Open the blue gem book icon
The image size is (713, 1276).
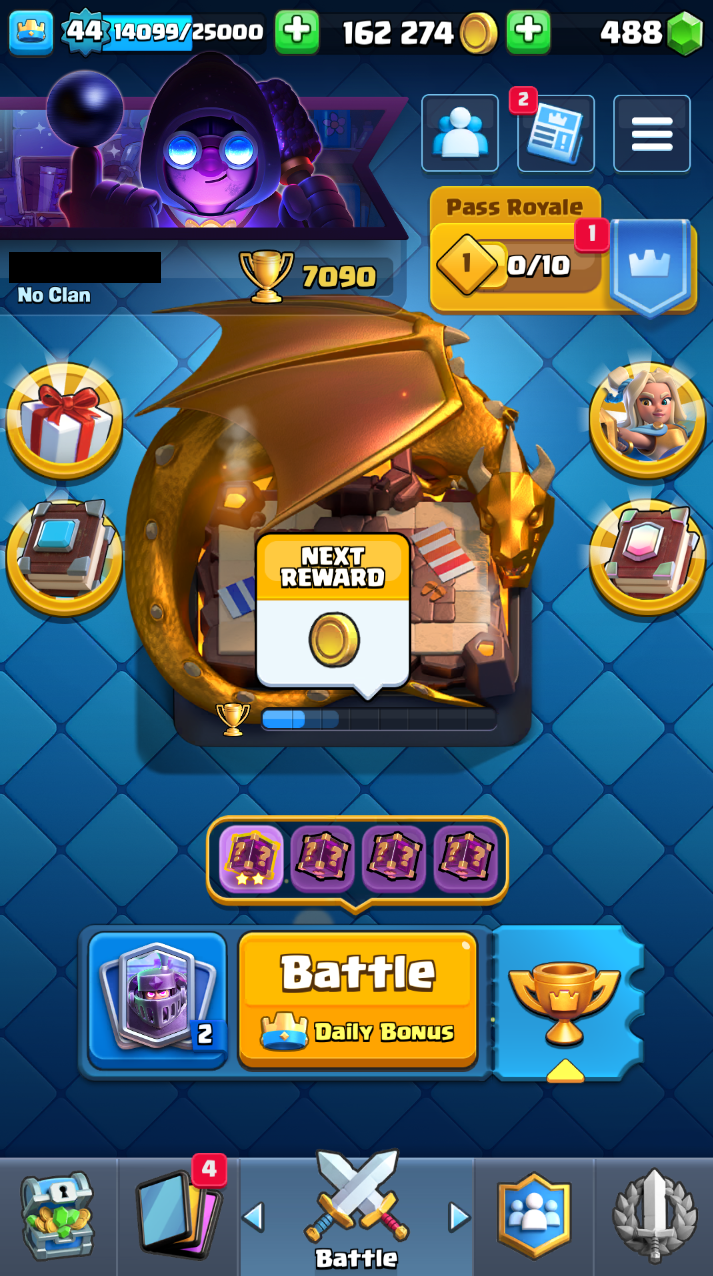tap(64, 556)
